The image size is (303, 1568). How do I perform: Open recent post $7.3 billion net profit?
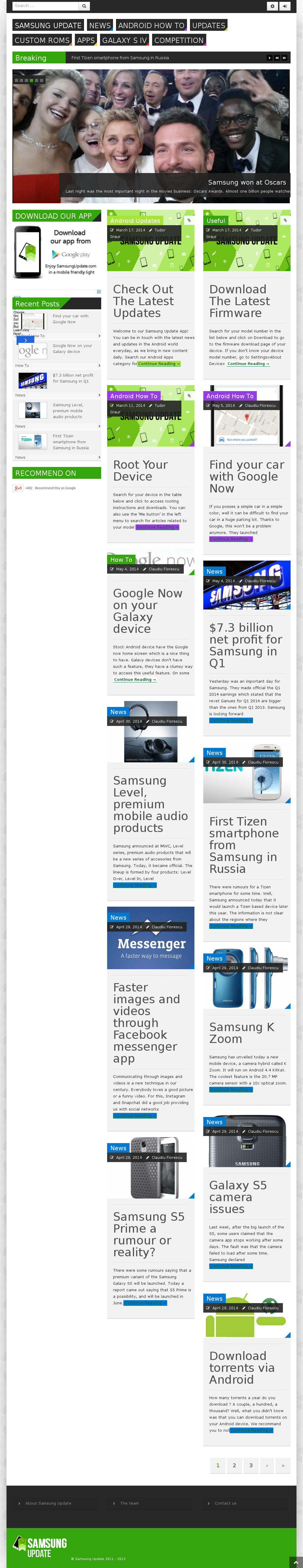(72, 379)
